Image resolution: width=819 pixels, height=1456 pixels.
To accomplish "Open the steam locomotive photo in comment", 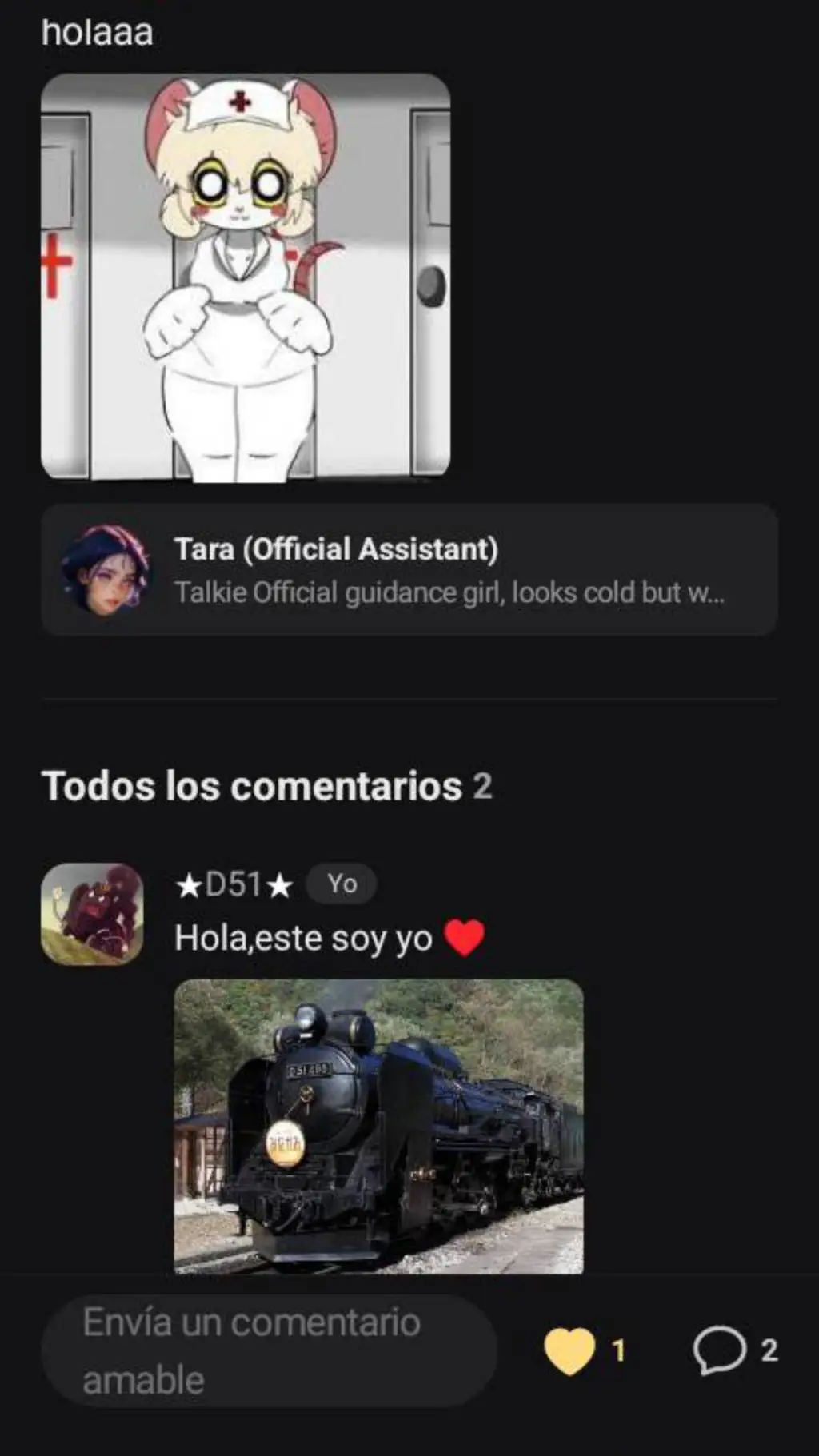I will click(378, 1126).
